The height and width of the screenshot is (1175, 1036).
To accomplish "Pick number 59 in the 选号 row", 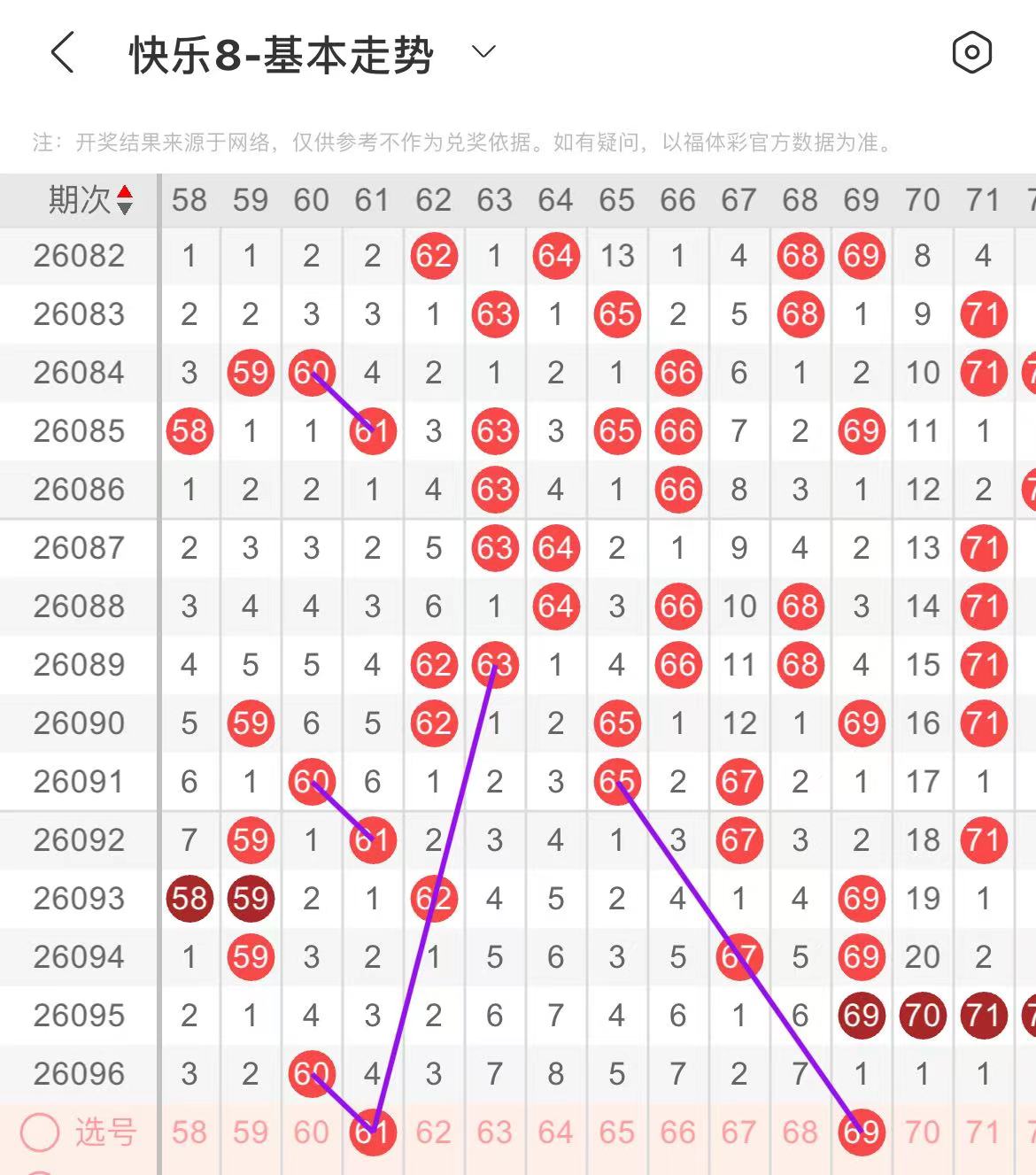I will [x=251, y=1132].
